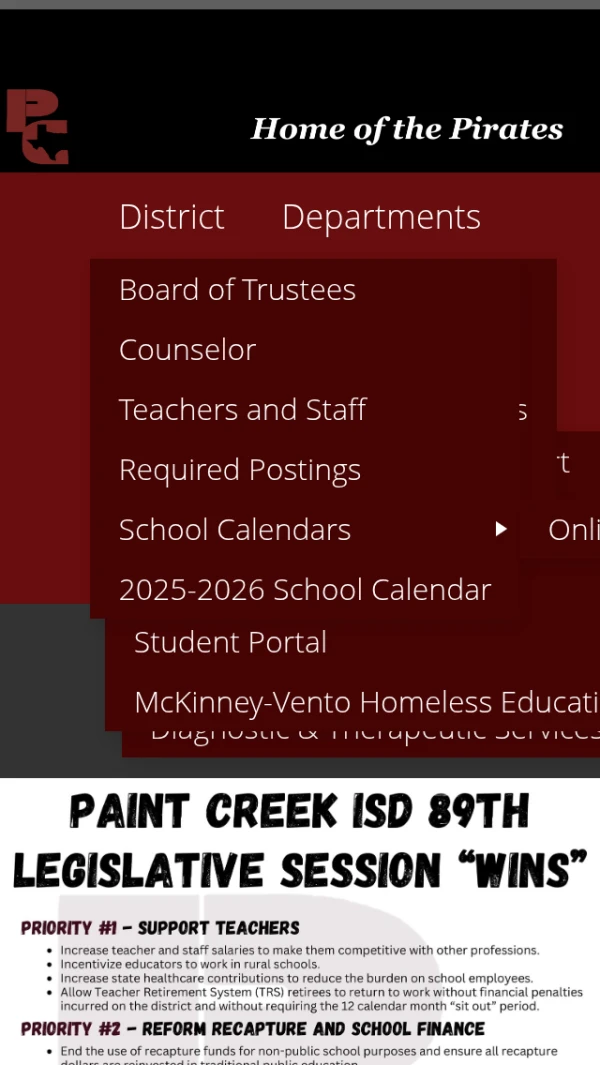Open the Student Portal link
Viewport: 600px width, 1065px height.
(230, 642)
